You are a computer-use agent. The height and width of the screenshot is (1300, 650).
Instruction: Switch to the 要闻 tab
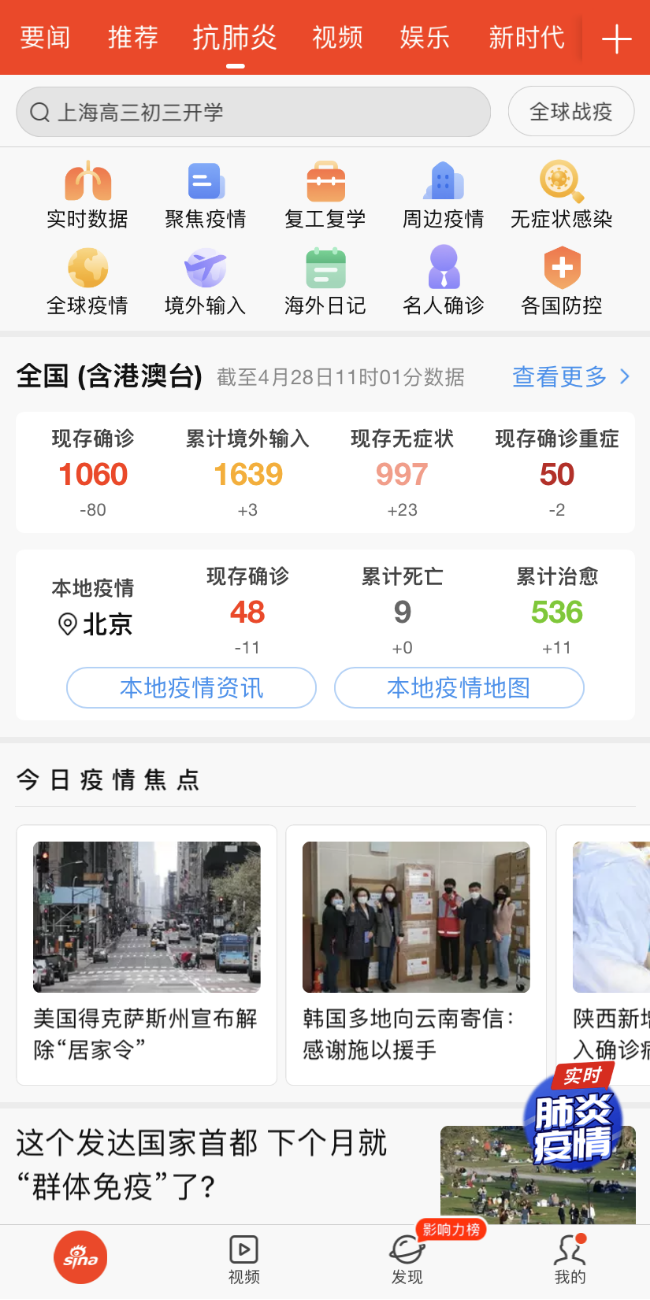[x=45, y=38]
